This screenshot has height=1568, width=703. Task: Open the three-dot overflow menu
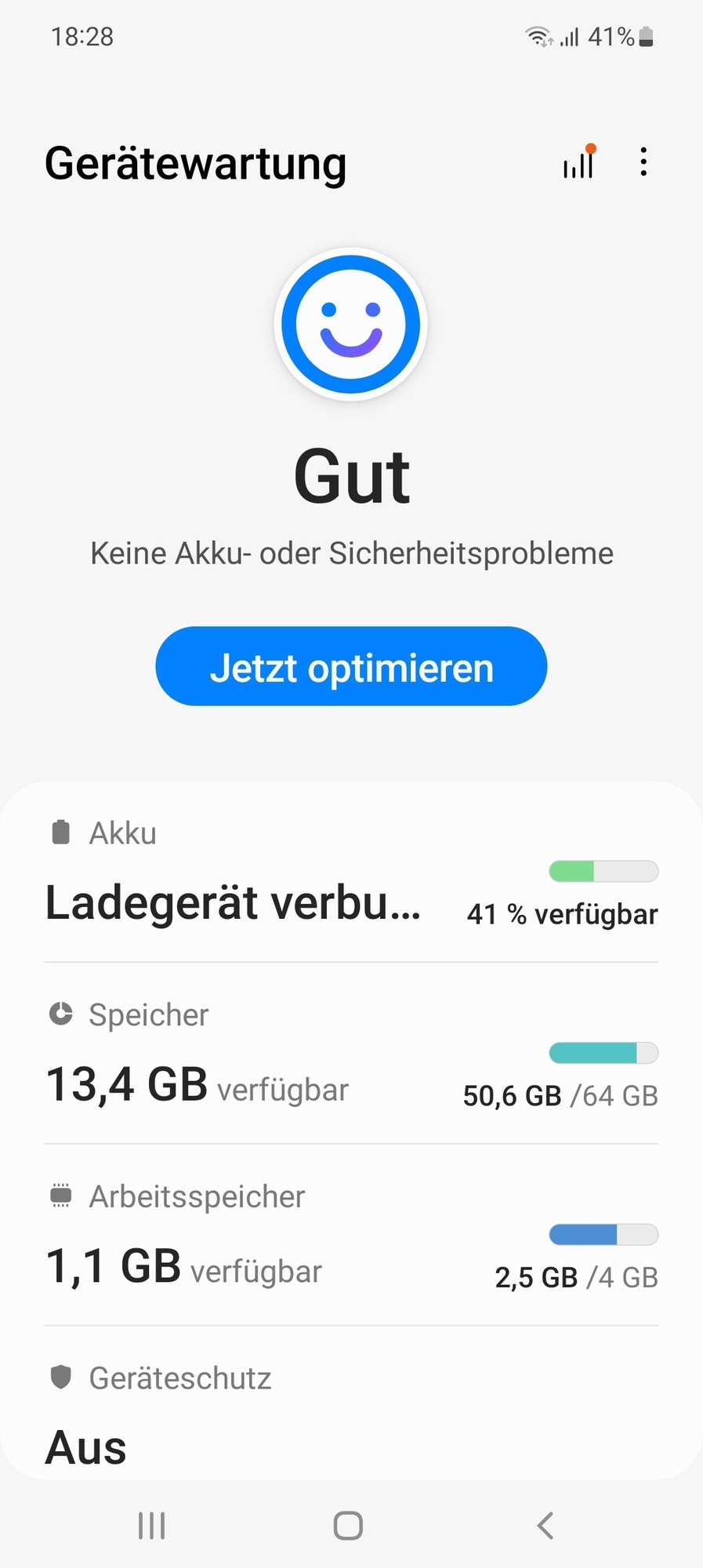pos(643,162)
